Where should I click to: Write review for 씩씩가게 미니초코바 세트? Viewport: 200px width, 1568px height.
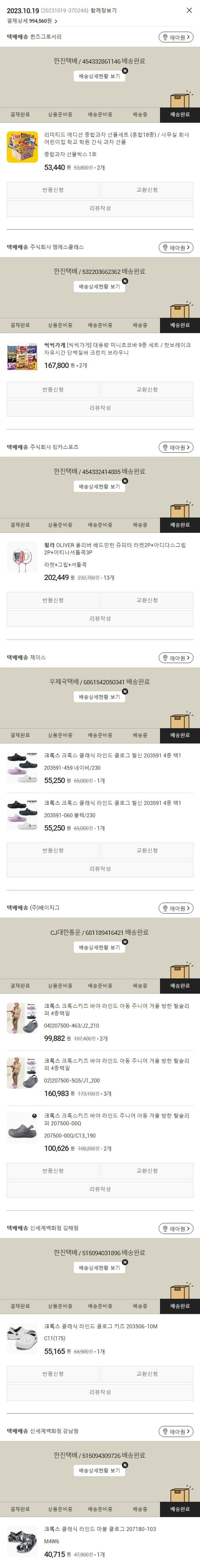100,408
